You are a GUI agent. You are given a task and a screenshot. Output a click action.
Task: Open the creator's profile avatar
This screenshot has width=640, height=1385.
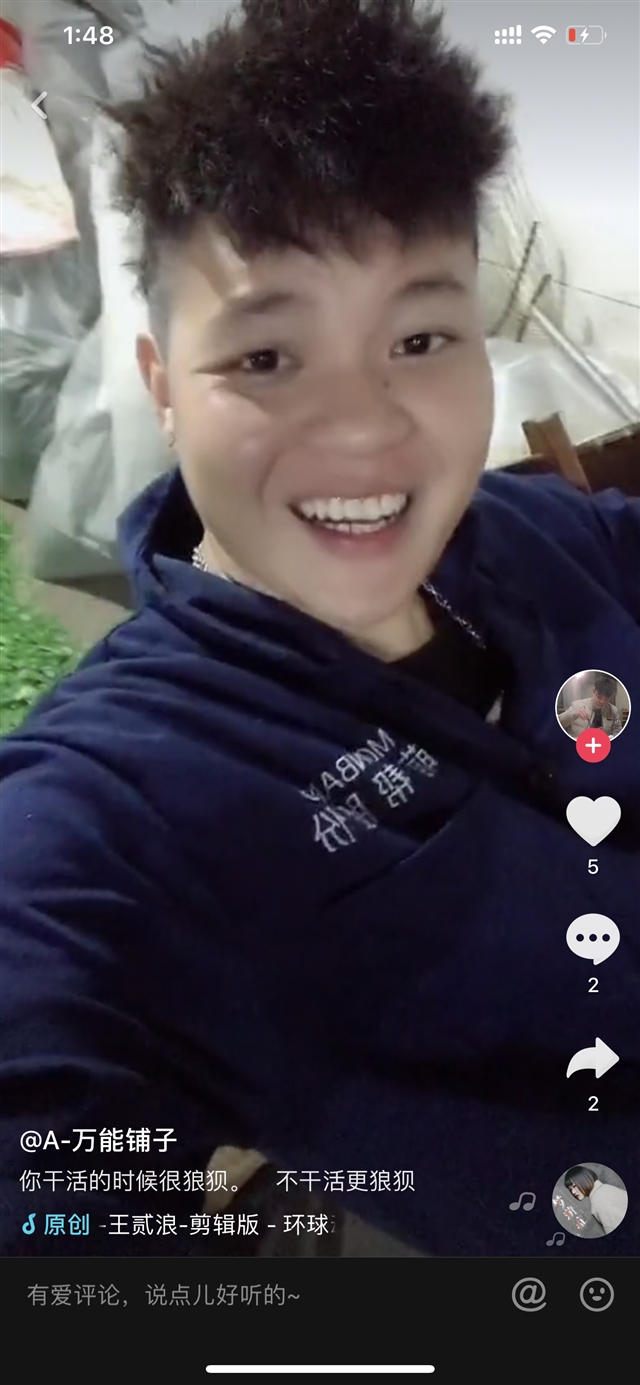click(x=593, y=706)
